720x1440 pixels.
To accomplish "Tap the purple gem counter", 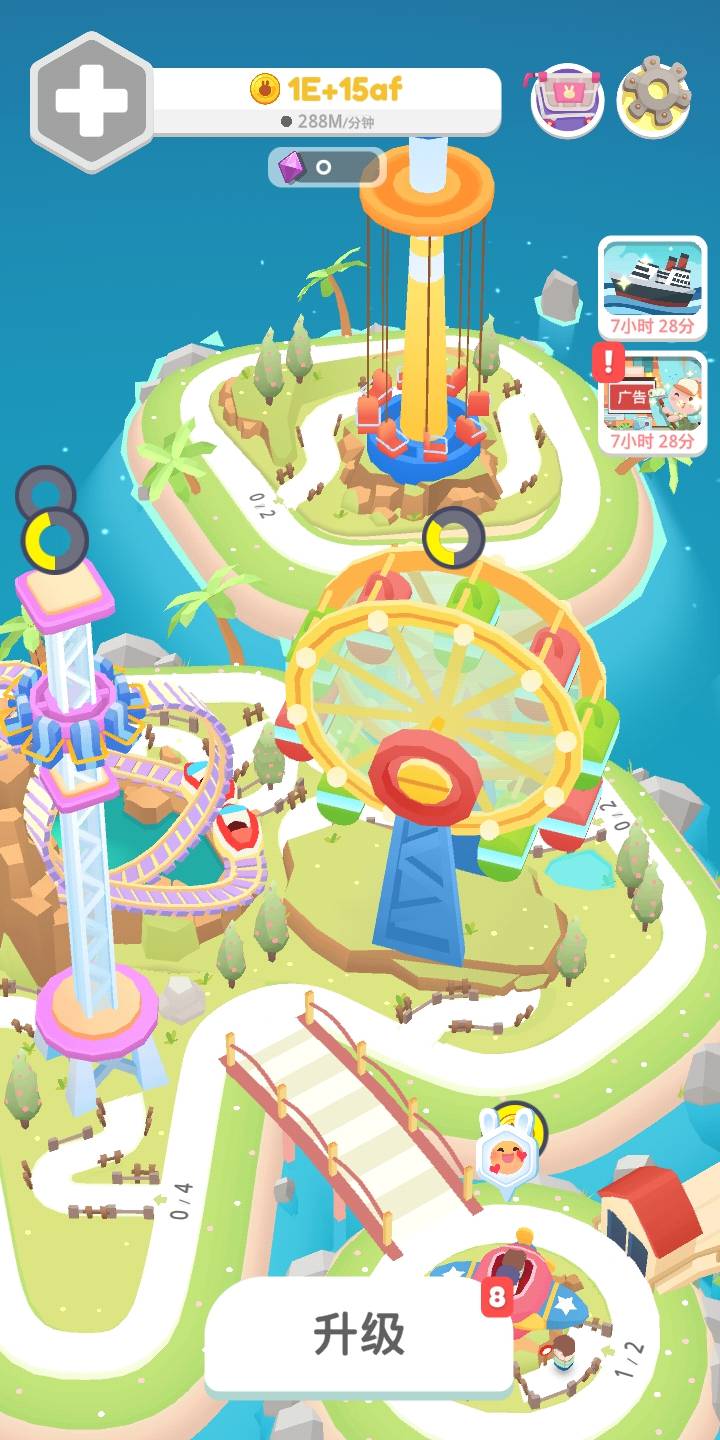I will click(325, 167).
